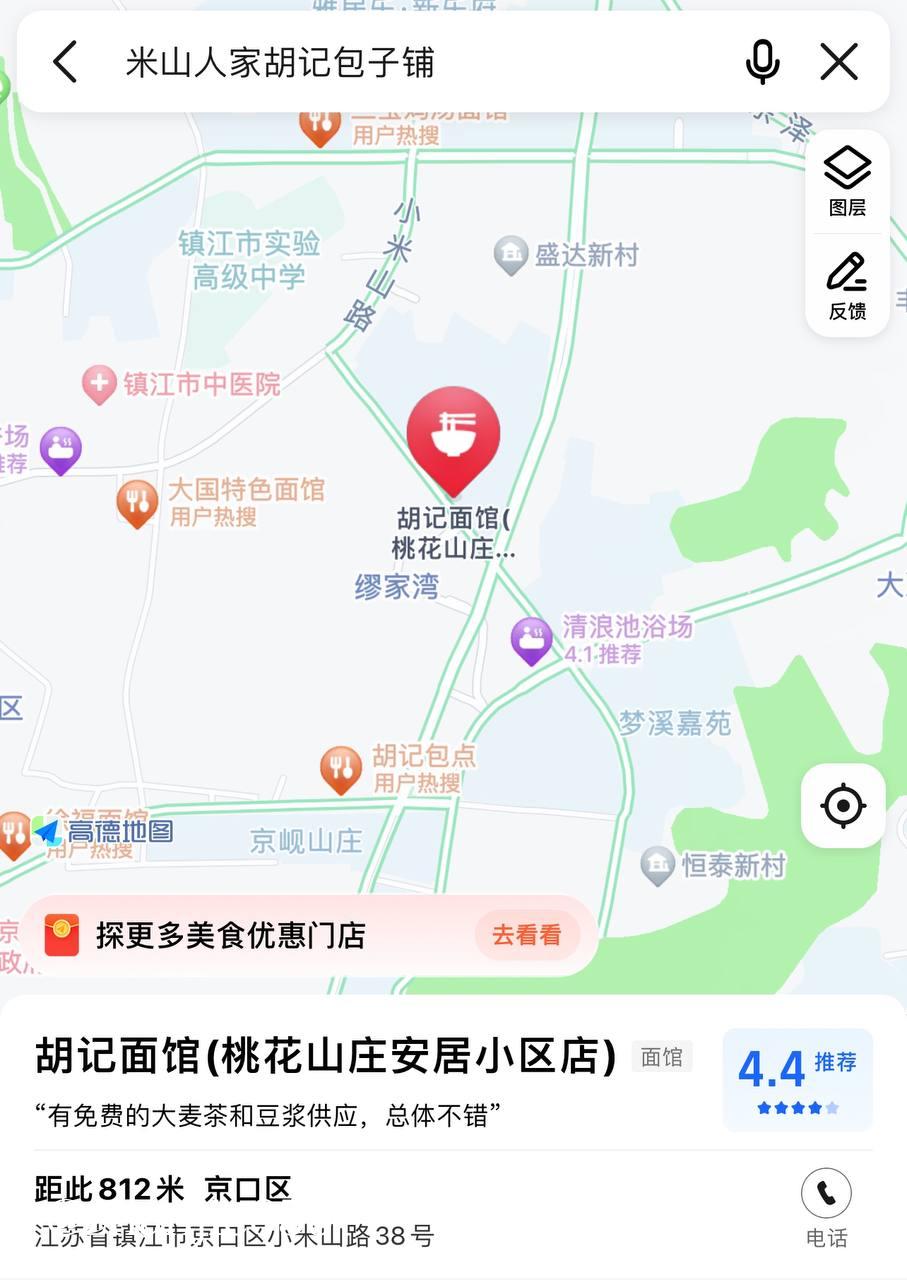The height and width of the screenshot is (1280, 907).
Task: Tap 探更多美食优惠门店 promotion banner
Action: point(232,935)
